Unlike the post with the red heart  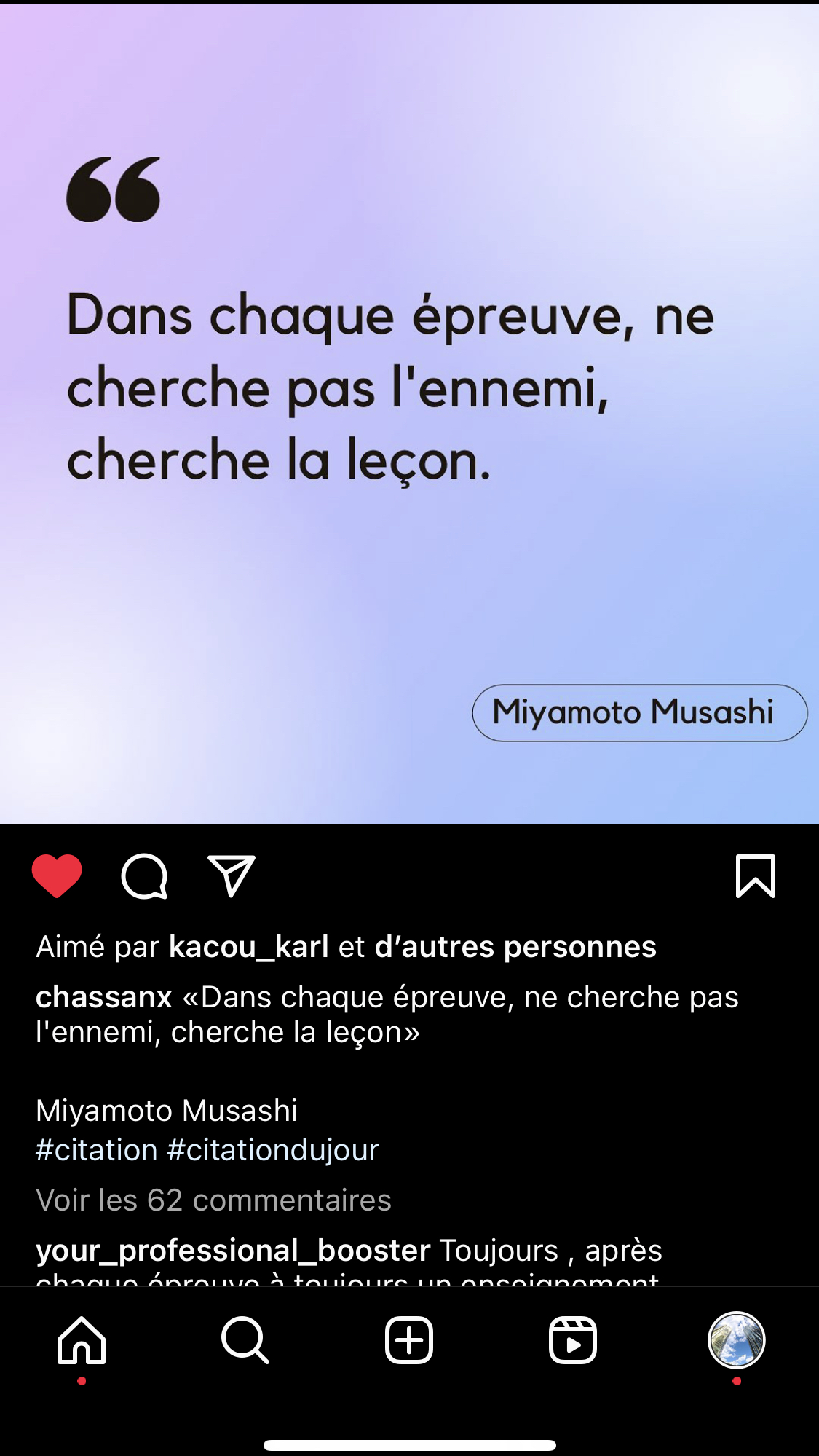[x=57, y=875]
